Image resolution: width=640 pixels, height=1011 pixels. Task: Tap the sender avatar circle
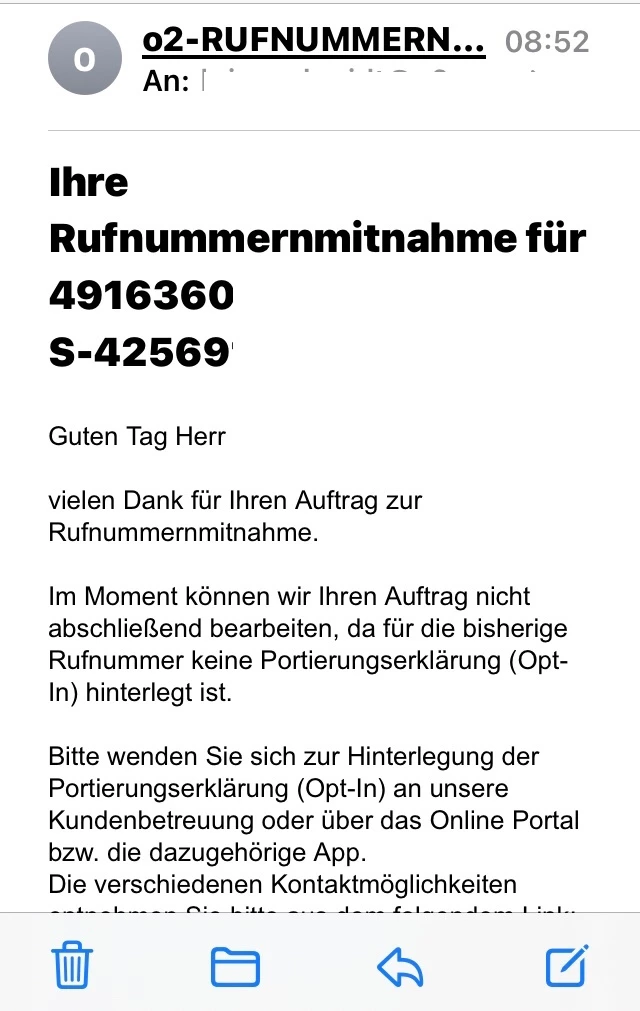coord(84,59)
